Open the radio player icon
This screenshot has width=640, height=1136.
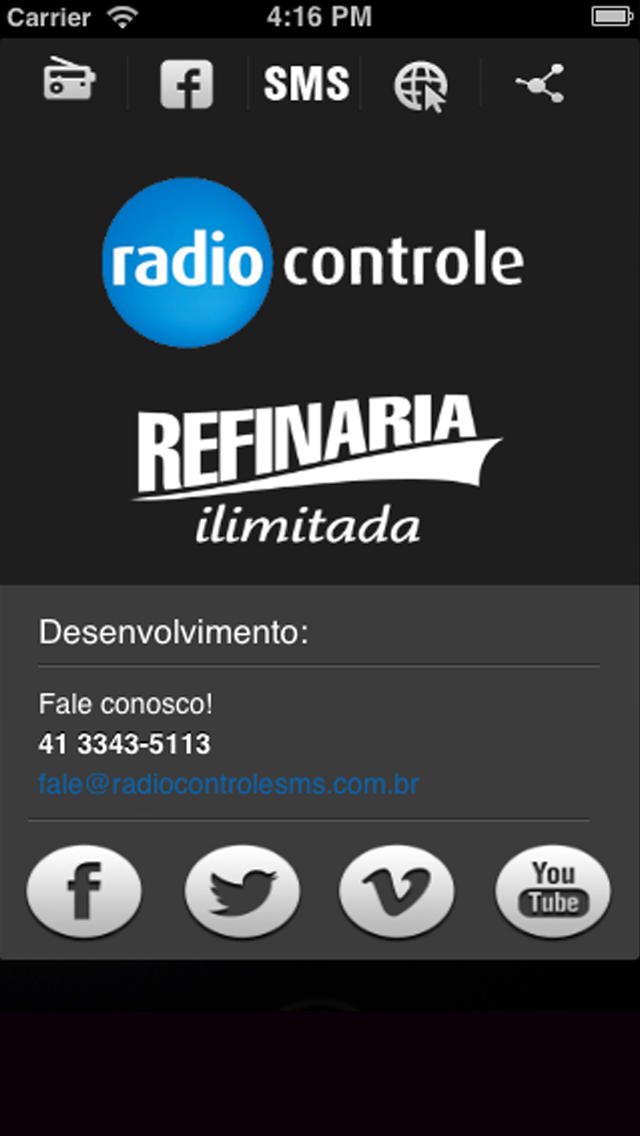(x=69, y=80)
